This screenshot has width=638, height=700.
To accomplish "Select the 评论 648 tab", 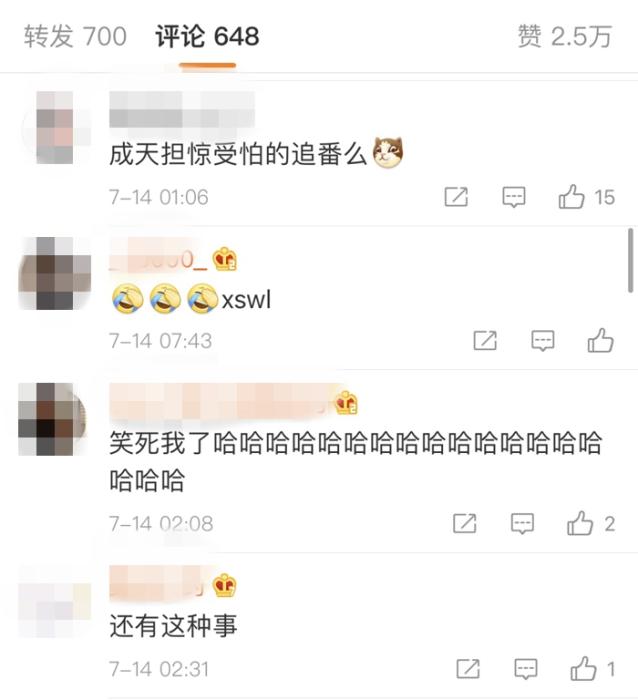I will [x=207, y=37].
